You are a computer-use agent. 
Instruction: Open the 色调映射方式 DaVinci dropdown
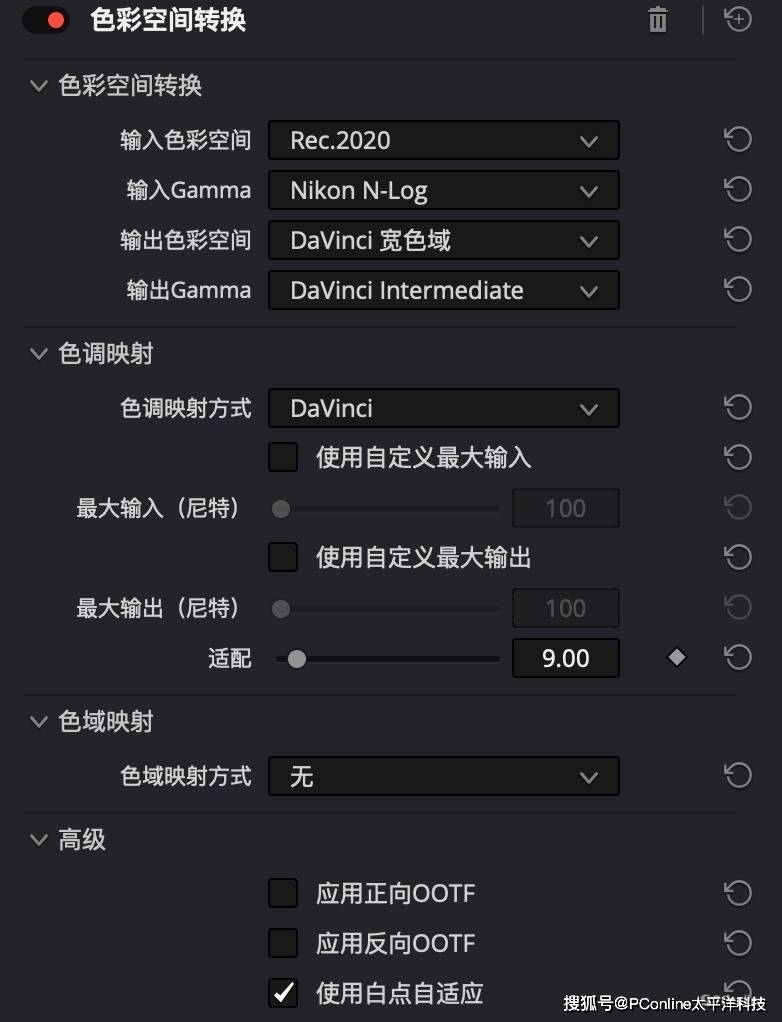[444, 409]
